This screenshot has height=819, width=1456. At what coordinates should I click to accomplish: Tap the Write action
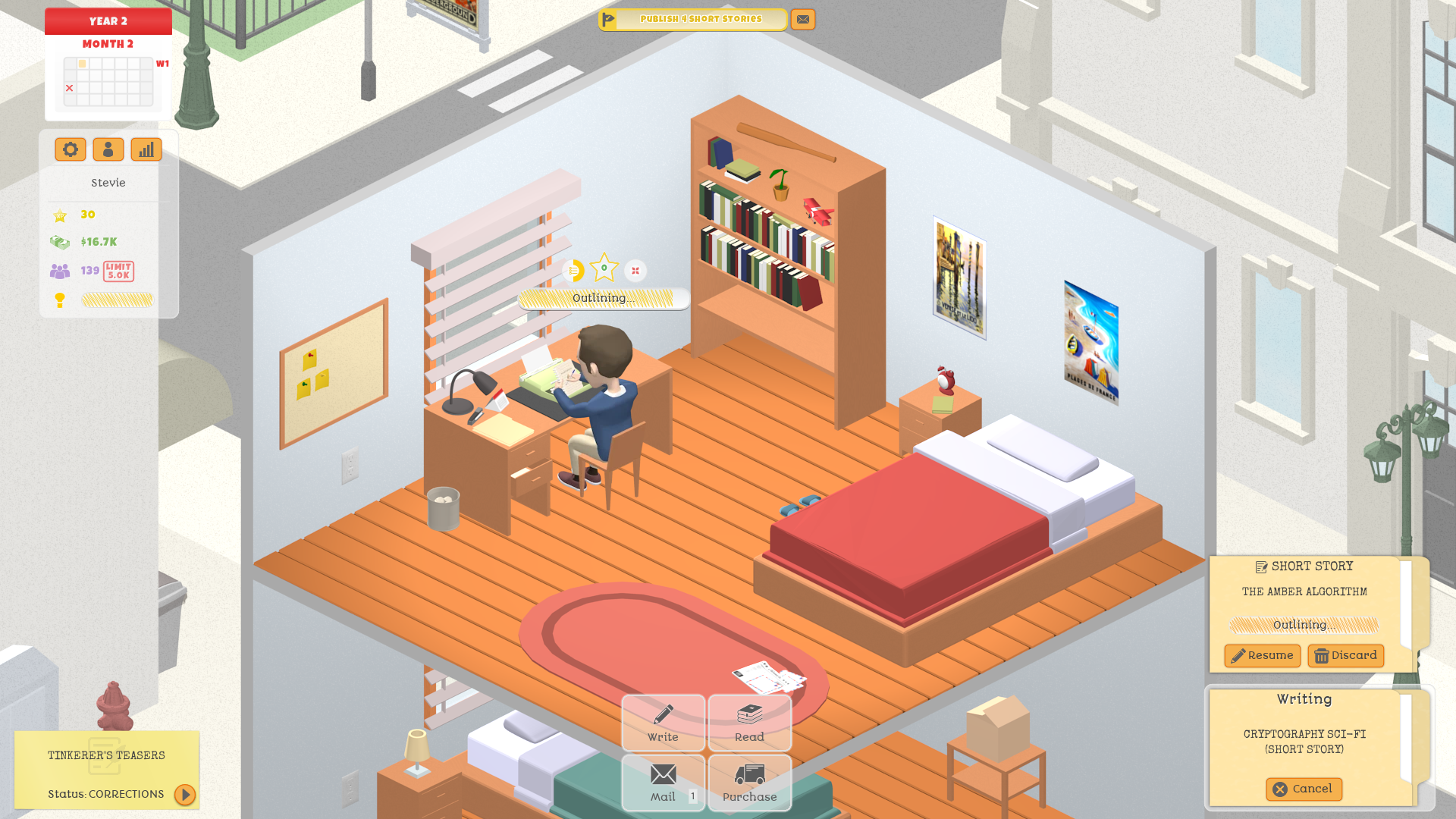(x=663, y=723)
